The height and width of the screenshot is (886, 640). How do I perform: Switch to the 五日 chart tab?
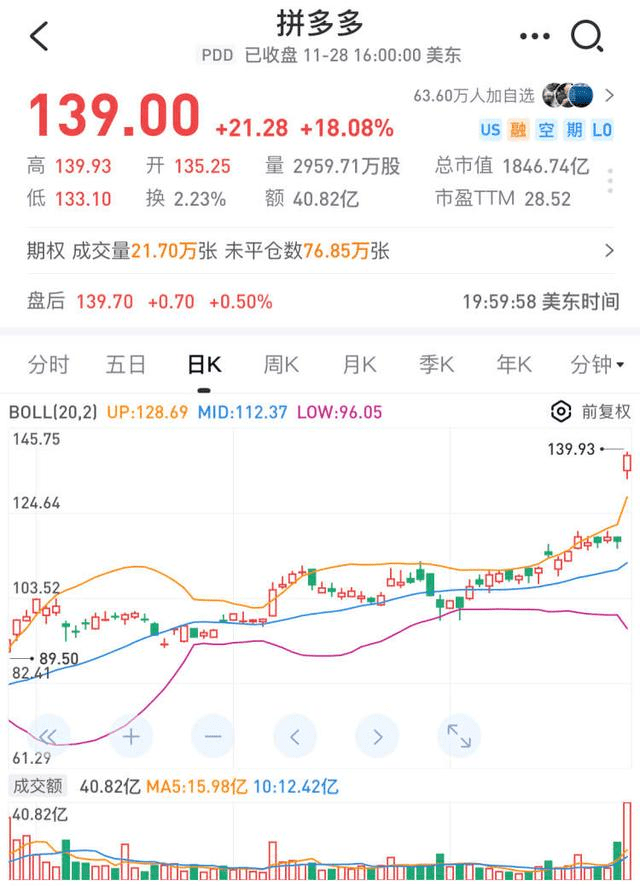coord(126,365)
